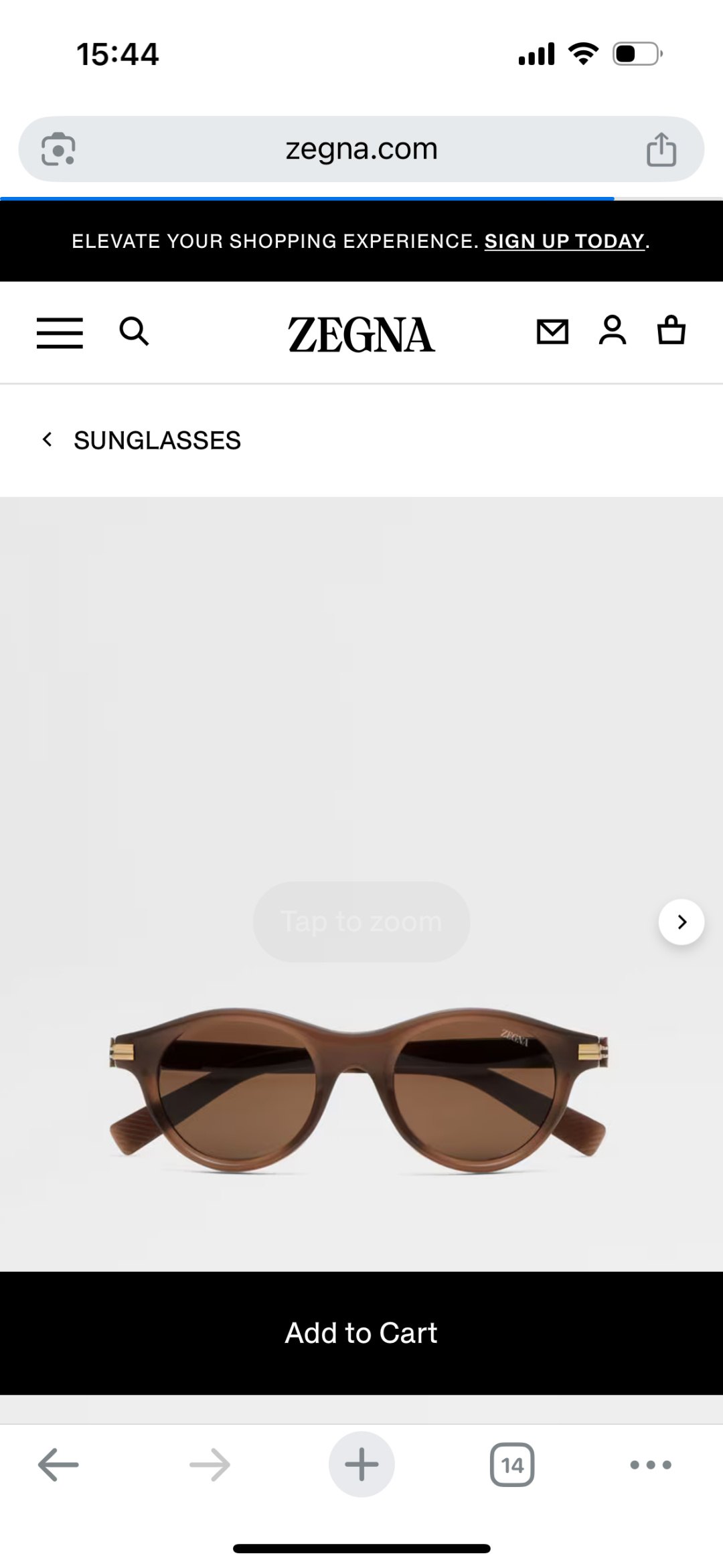View the shopping bag
The height and width of the screenshot is (1568, 723).
coord(671,330)
